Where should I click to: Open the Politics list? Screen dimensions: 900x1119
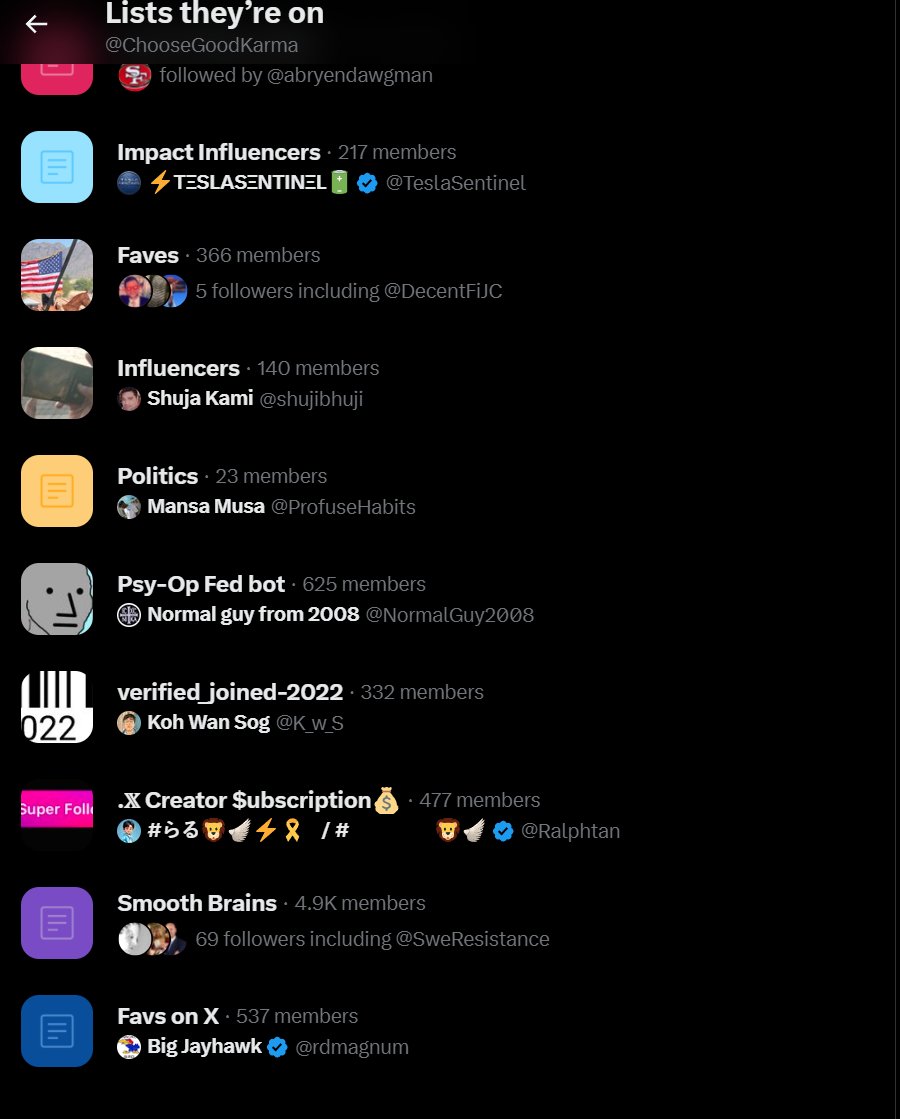tap(158, 476)
